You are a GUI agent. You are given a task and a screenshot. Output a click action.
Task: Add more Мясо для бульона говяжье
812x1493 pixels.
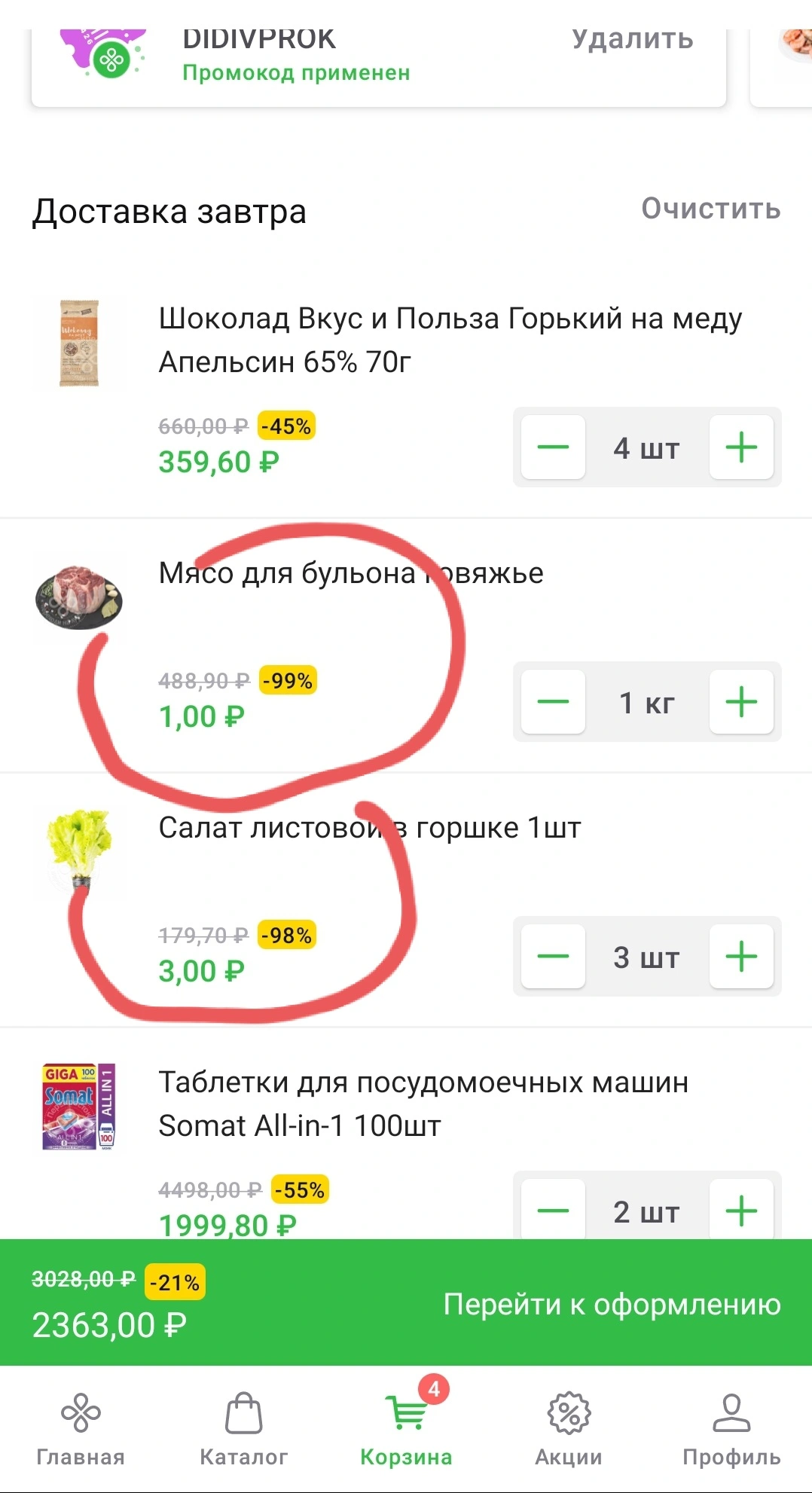pyautogui.click(x=741, y=701)
